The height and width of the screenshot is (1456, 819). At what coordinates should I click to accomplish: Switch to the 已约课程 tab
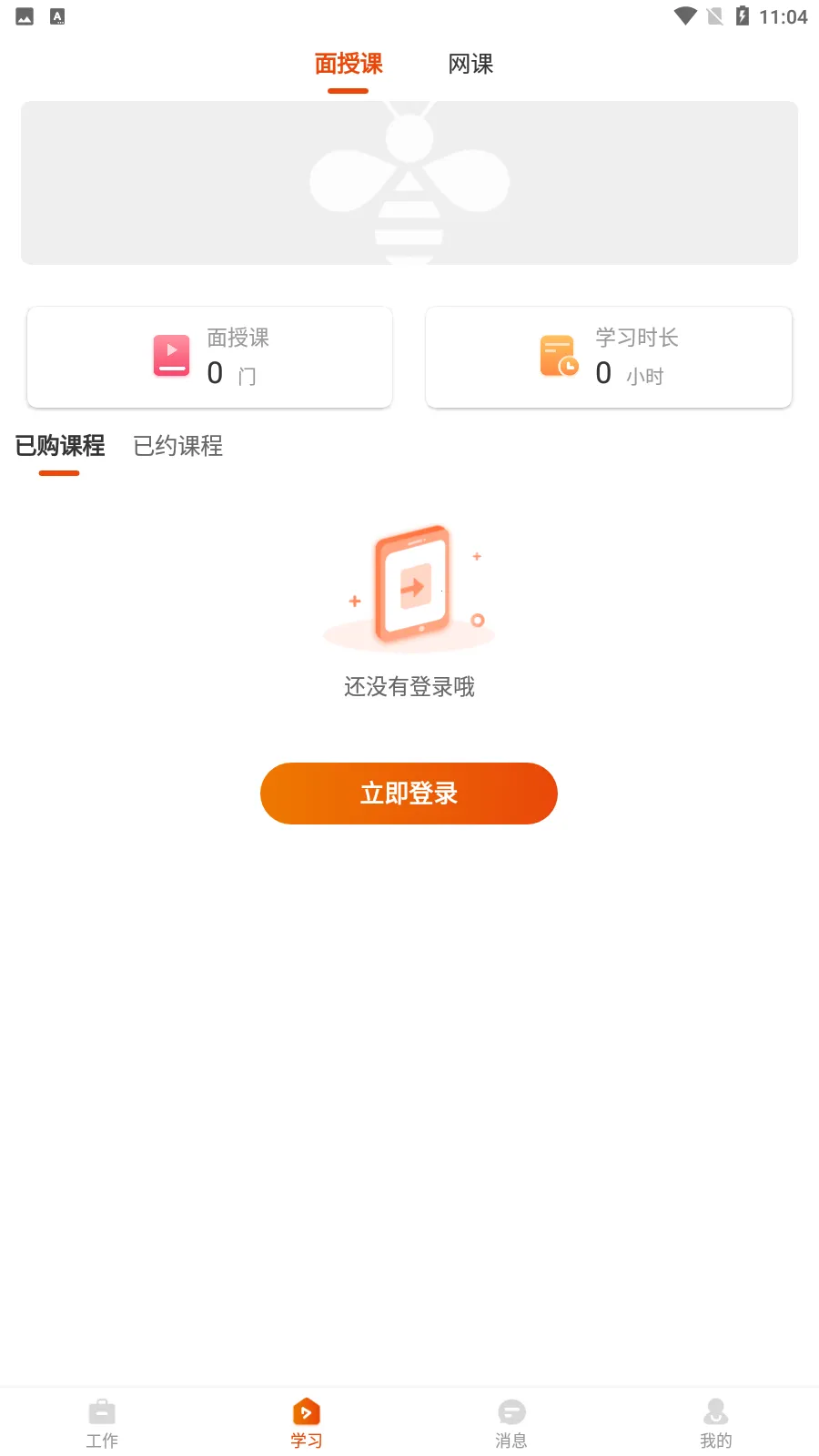click(x=177, y=446)
